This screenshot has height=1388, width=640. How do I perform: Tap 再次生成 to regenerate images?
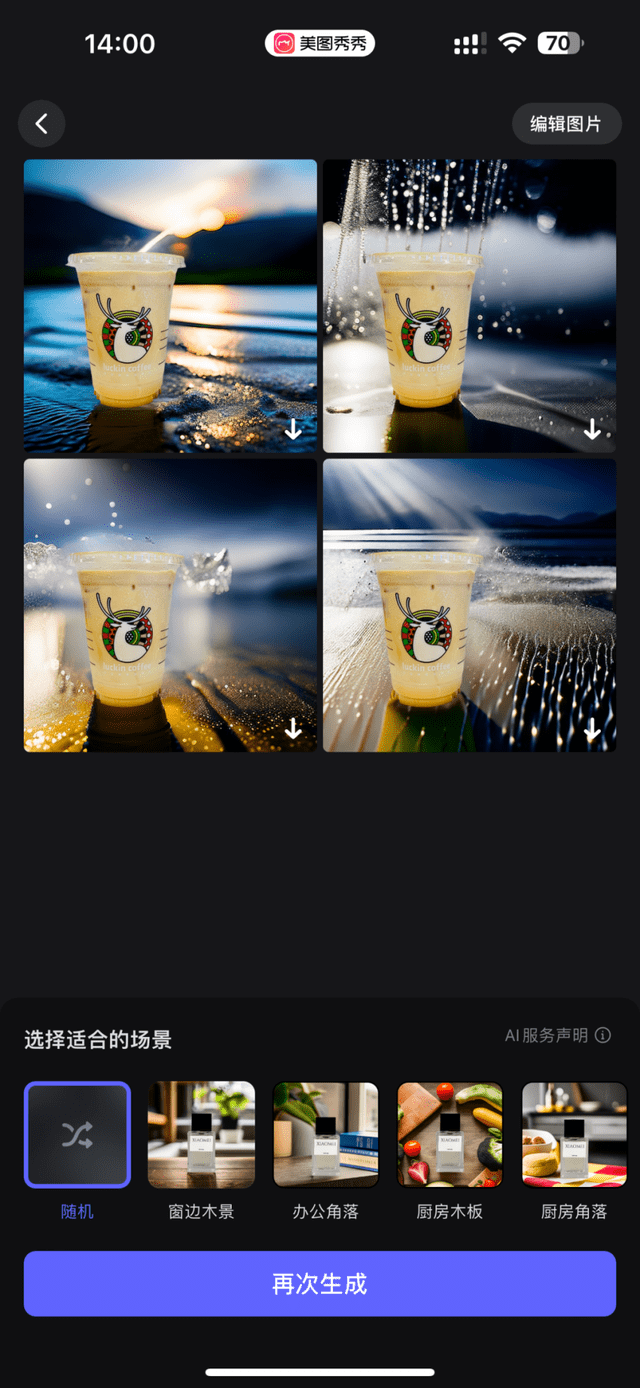[x=320, y=1284]
